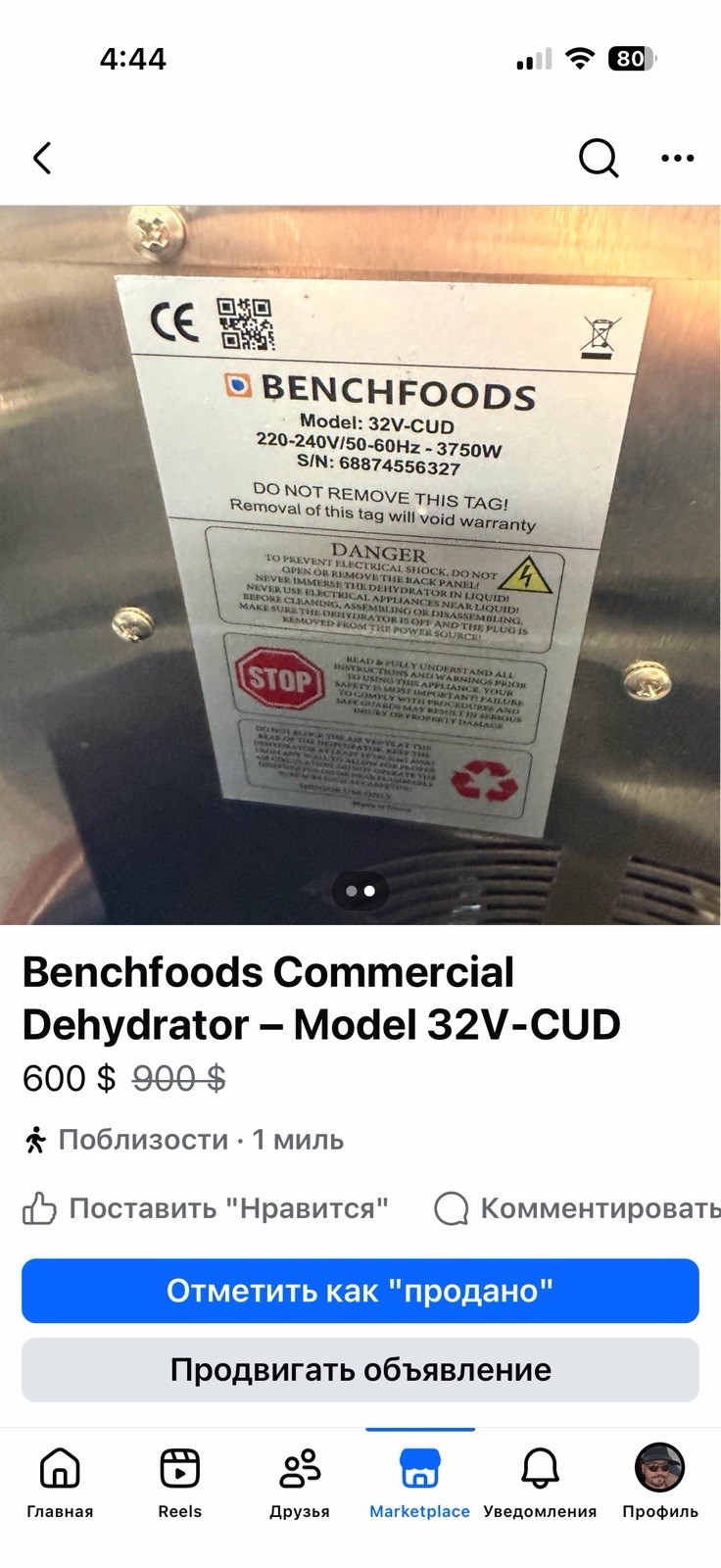
Task: Select the Marketplace tab
Action: click(419, 1483)
